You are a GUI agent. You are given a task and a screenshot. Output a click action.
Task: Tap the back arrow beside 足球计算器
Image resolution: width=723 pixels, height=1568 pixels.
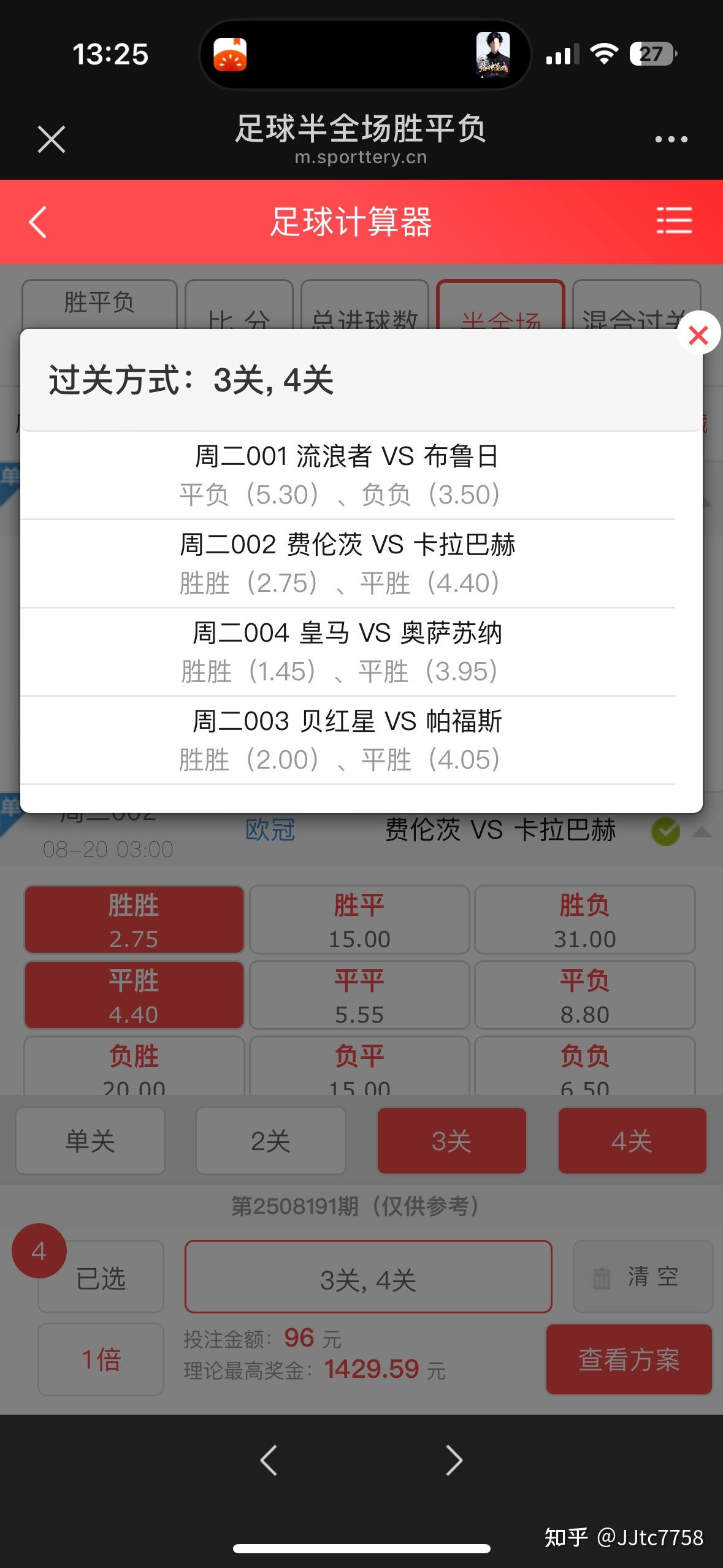click(37, 221)
